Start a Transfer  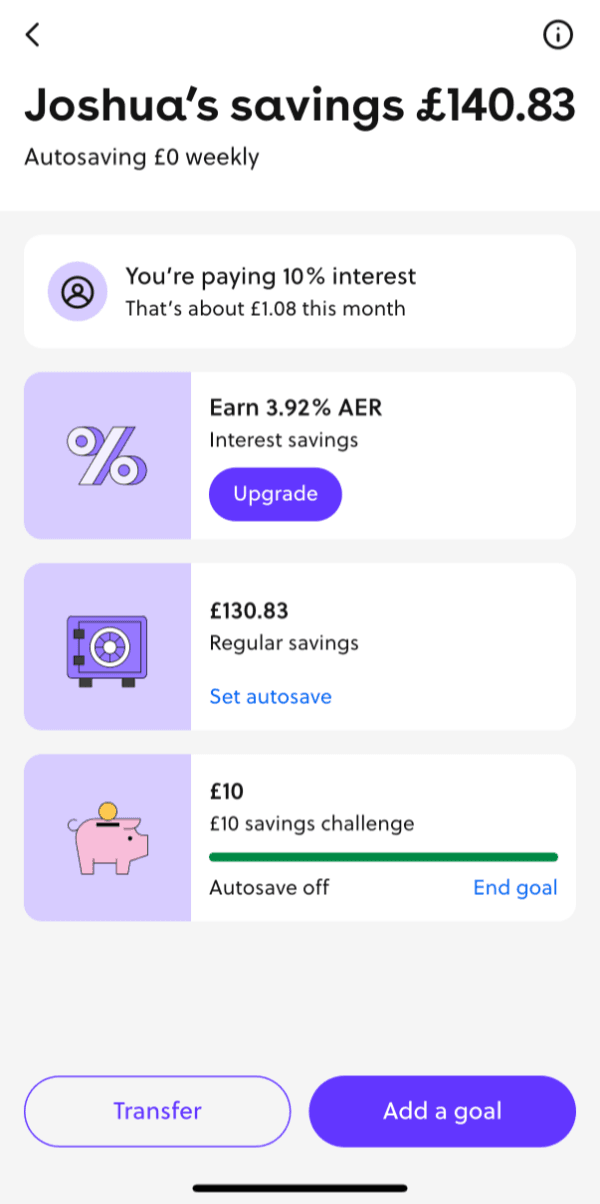[157, 1111]
